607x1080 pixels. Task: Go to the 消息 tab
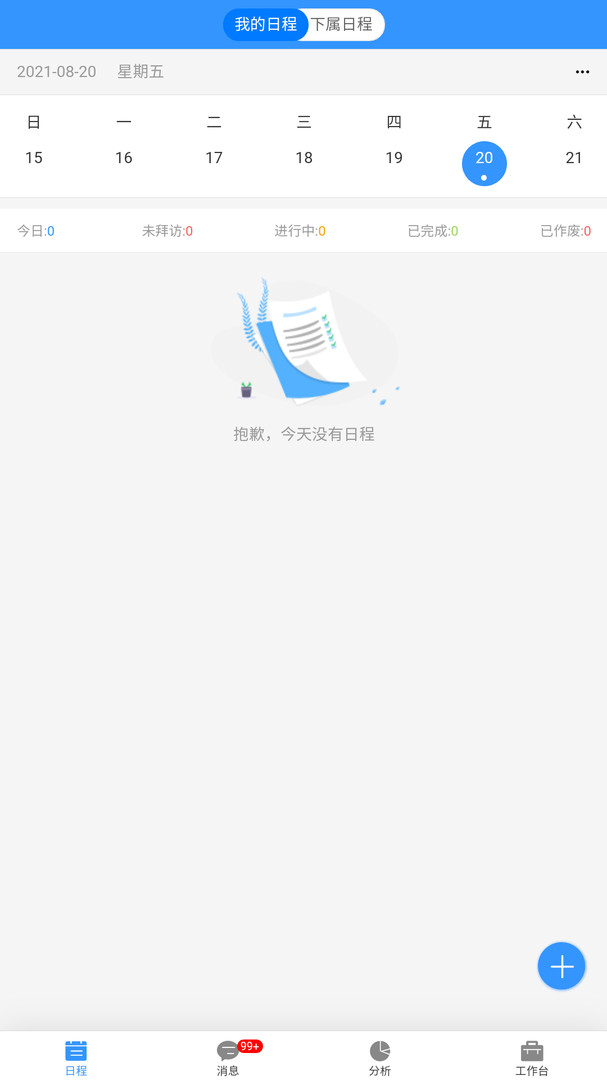pos(228,1057)
